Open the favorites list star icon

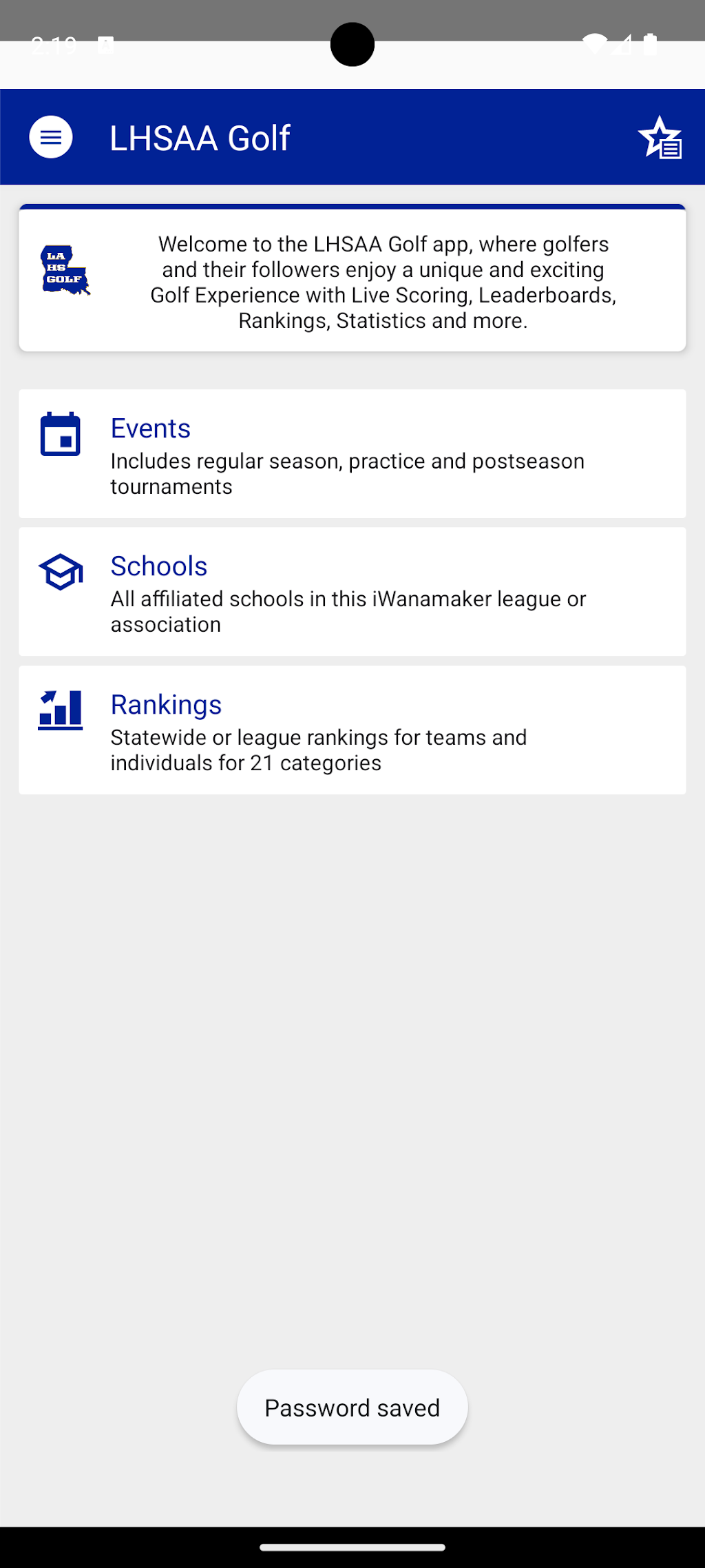tap(660, 138)
